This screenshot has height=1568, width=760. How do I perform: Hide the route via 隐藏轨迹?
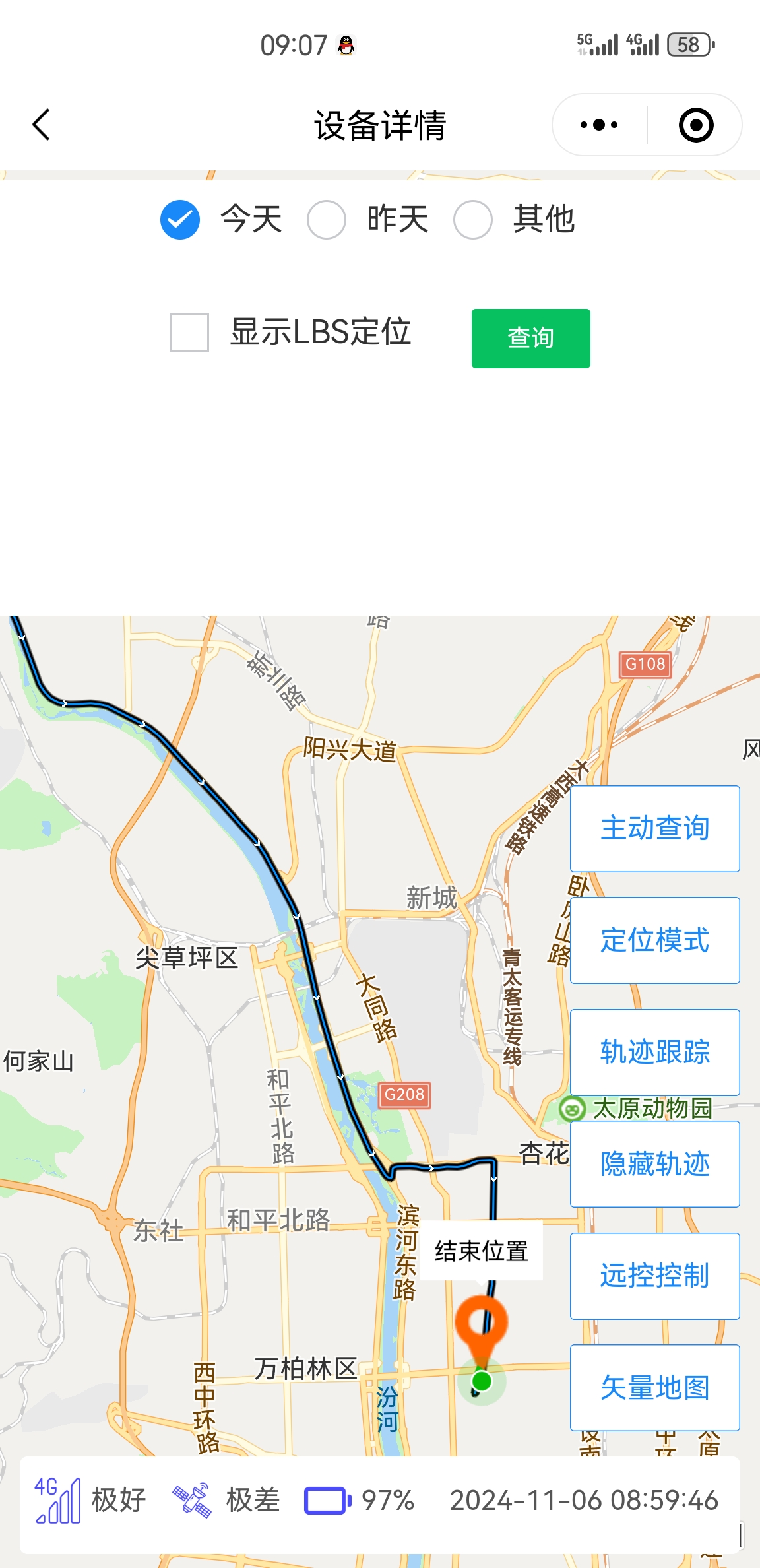(654, 1163)
